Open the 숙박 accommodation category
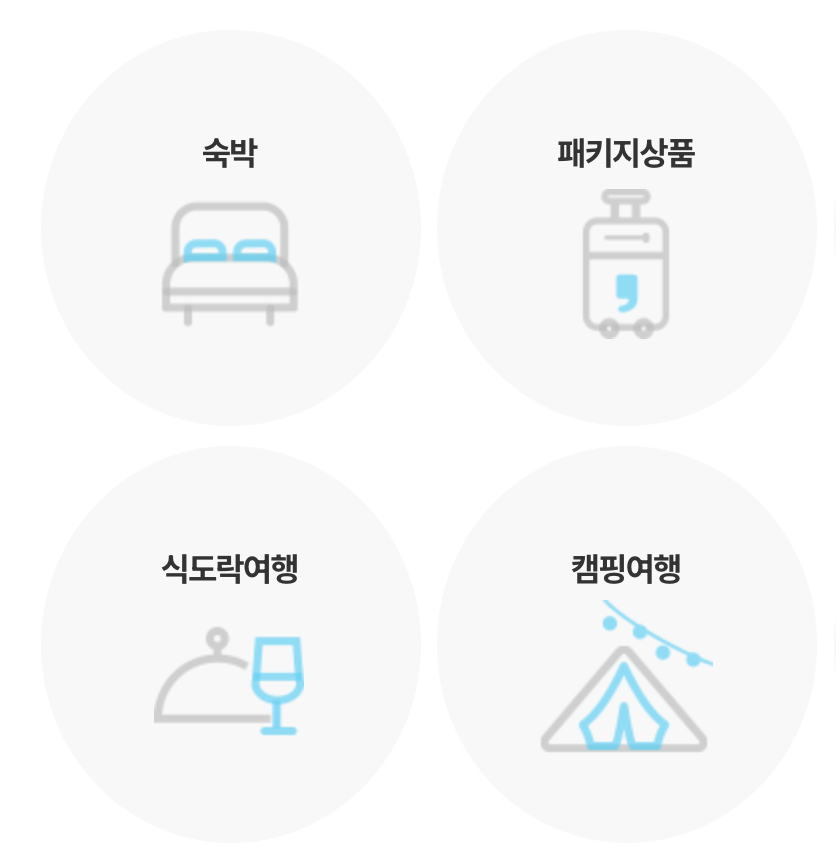 (229, 152)
